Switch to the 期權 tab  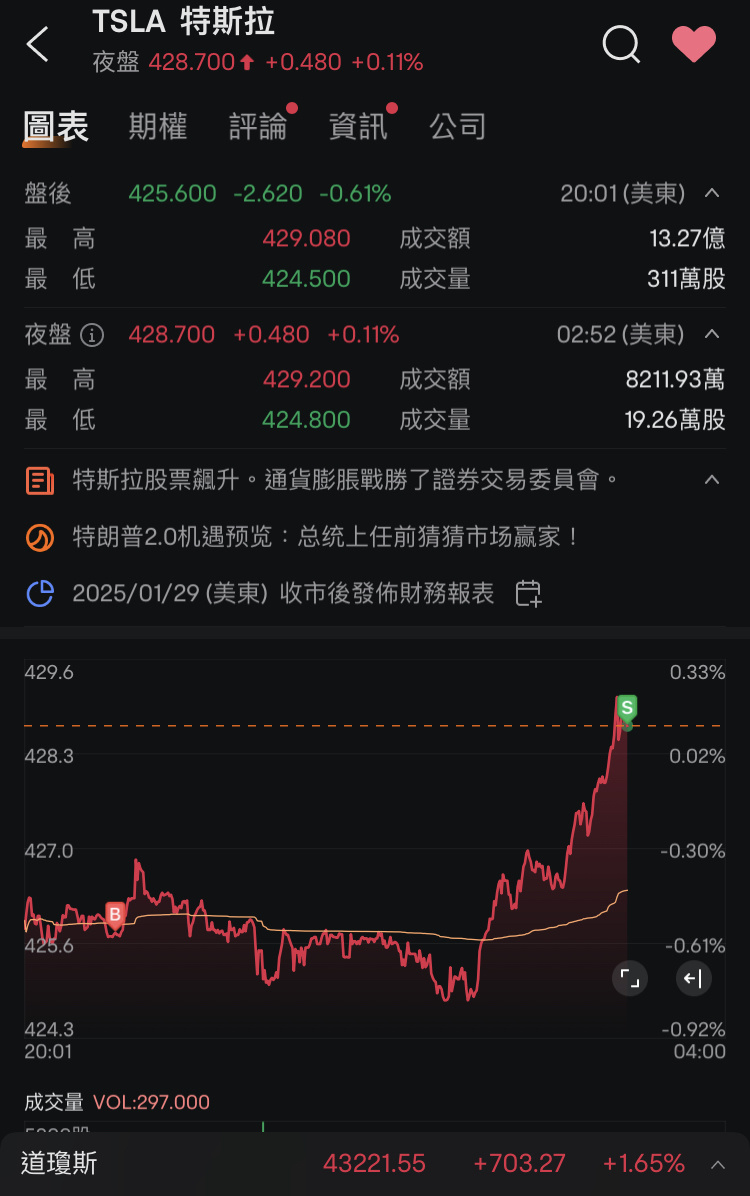pos(157,127)
